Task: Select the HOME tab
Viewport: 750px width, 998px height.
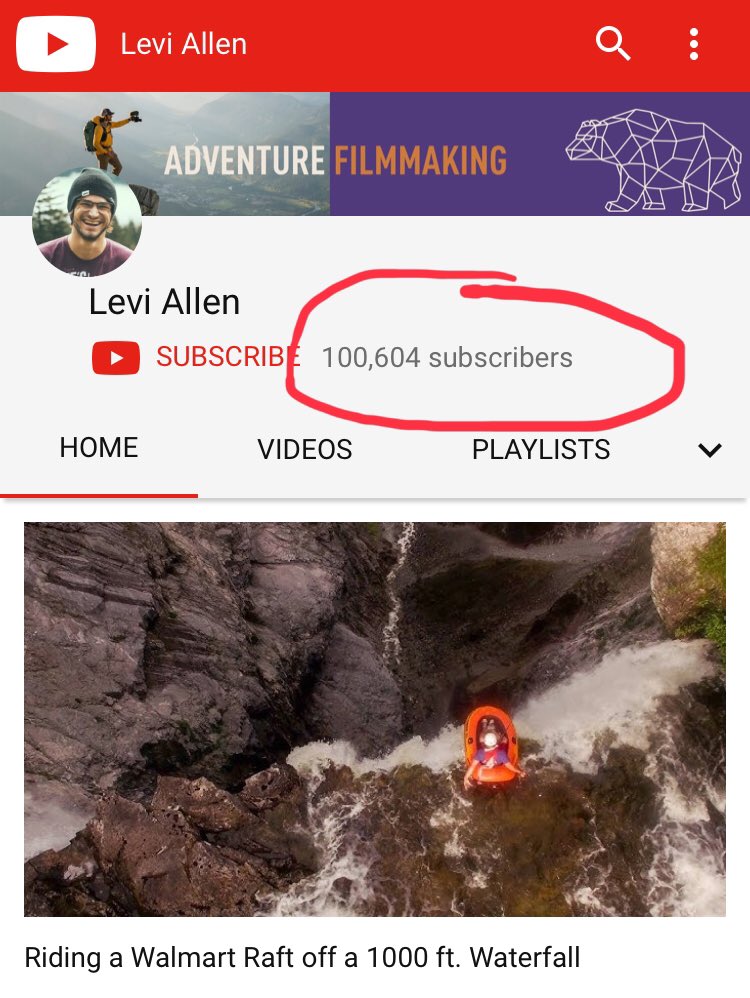Action: point(99,448)
